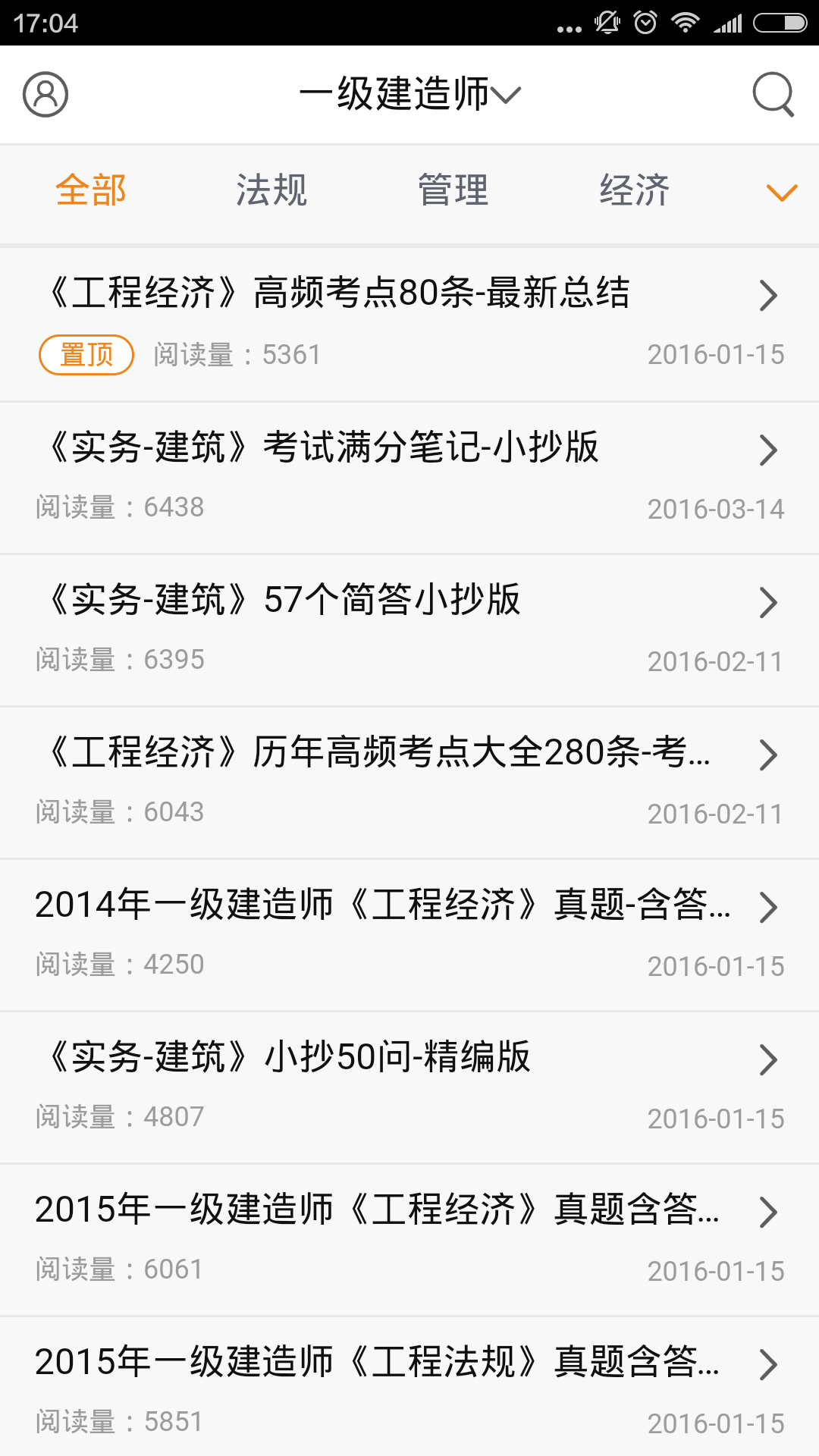This screenshot has height=1456, width=819.
Task: Switch to the 法规 tab
Action: (x=271, y=190)
